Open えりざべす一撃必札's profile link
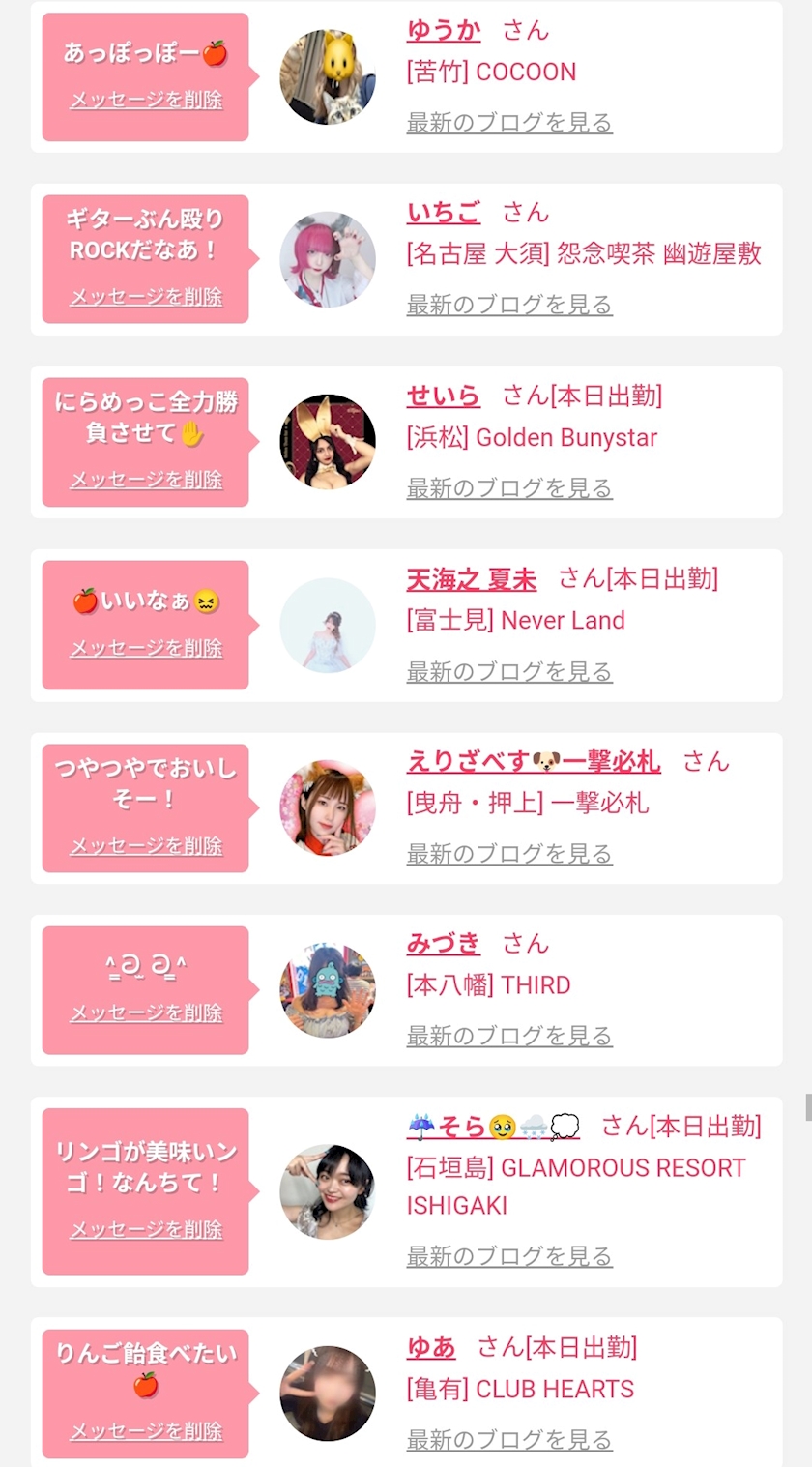 [534, 762]
